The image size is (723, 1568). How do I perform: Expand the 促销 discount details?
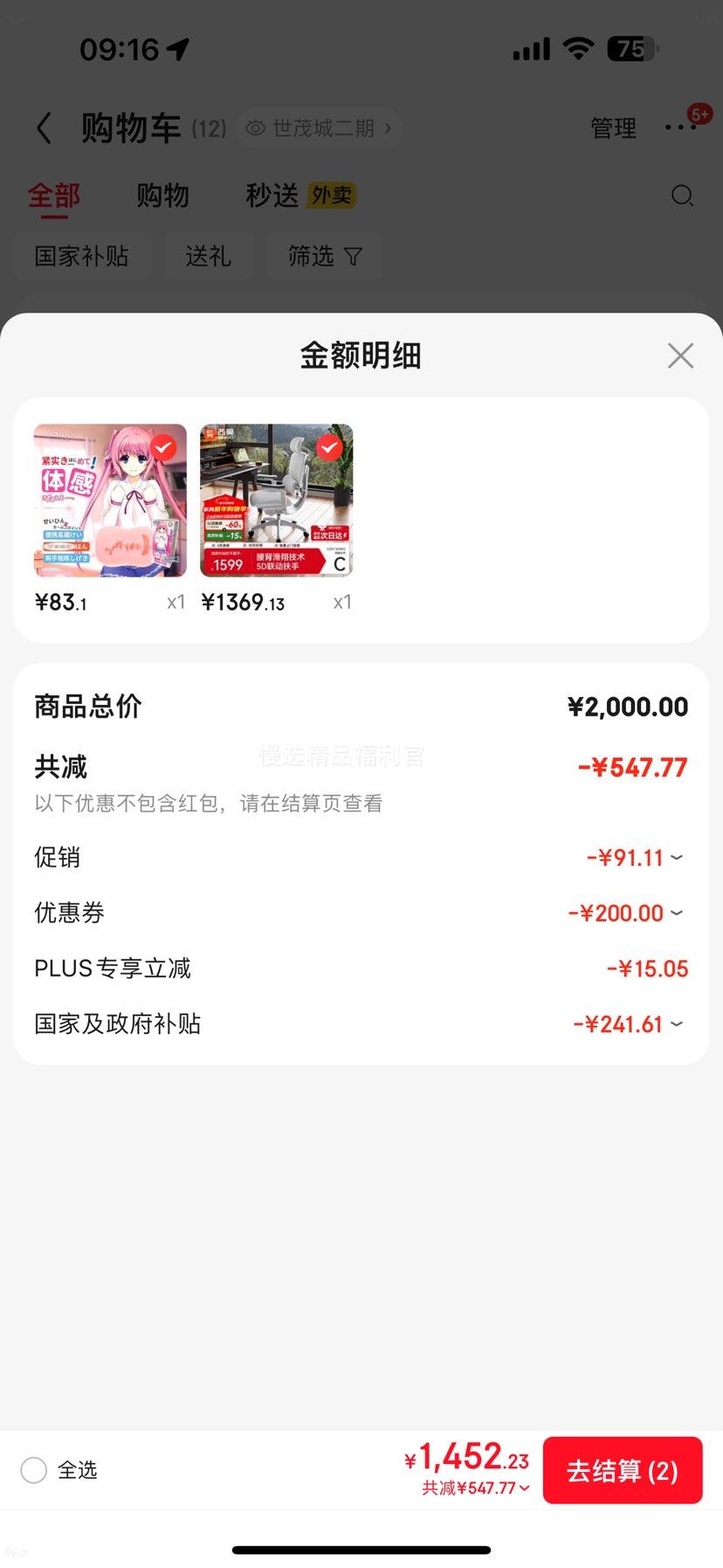tap(678, 857)
